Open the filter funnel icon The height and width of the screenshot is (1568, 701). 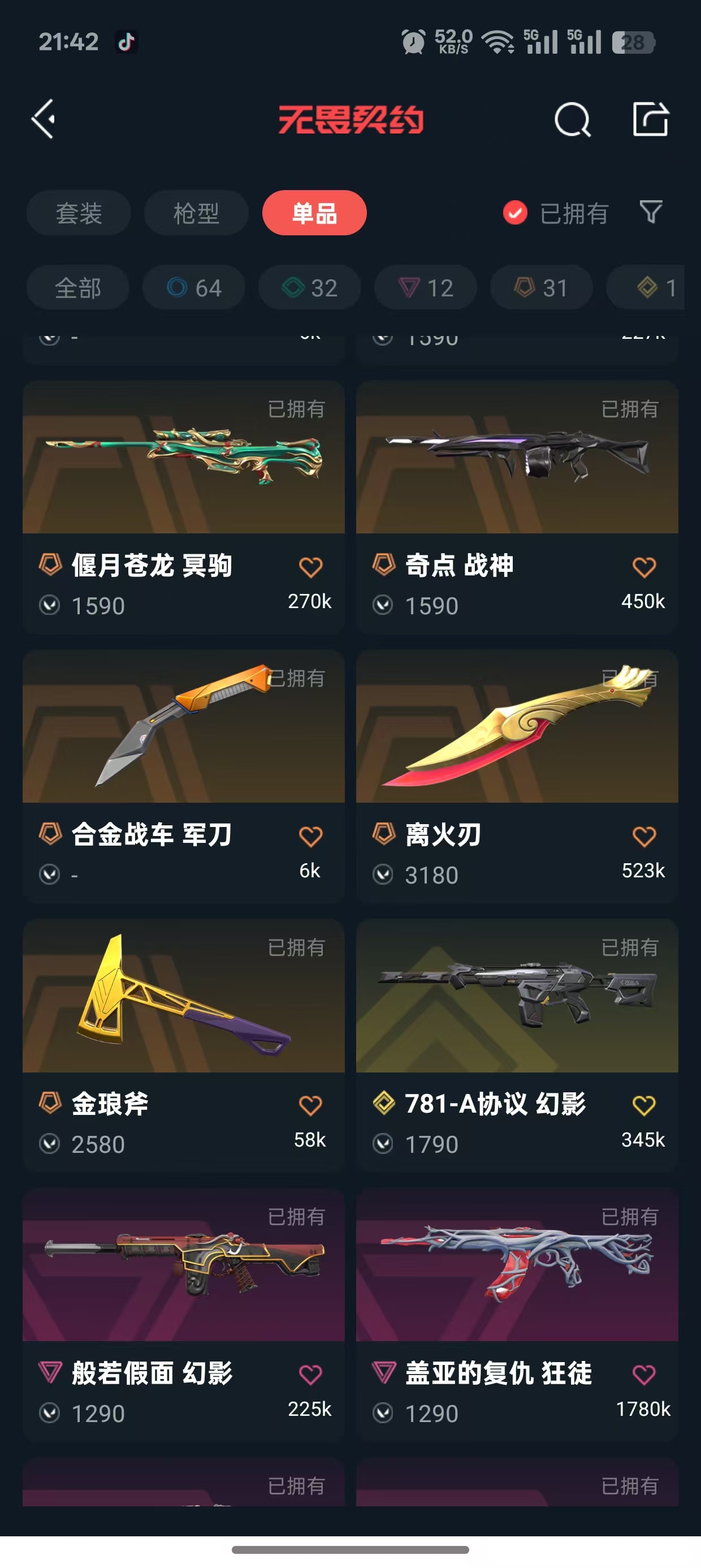point(651,213)
